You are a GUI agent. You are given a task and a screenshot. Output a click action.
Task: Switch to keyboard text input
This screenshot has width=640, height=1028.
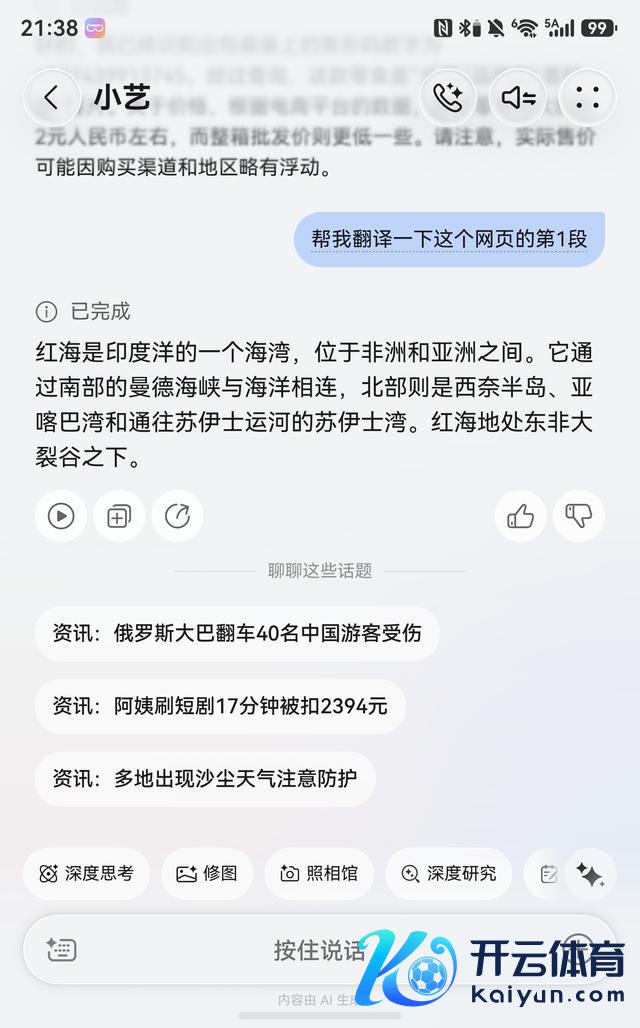62,950
